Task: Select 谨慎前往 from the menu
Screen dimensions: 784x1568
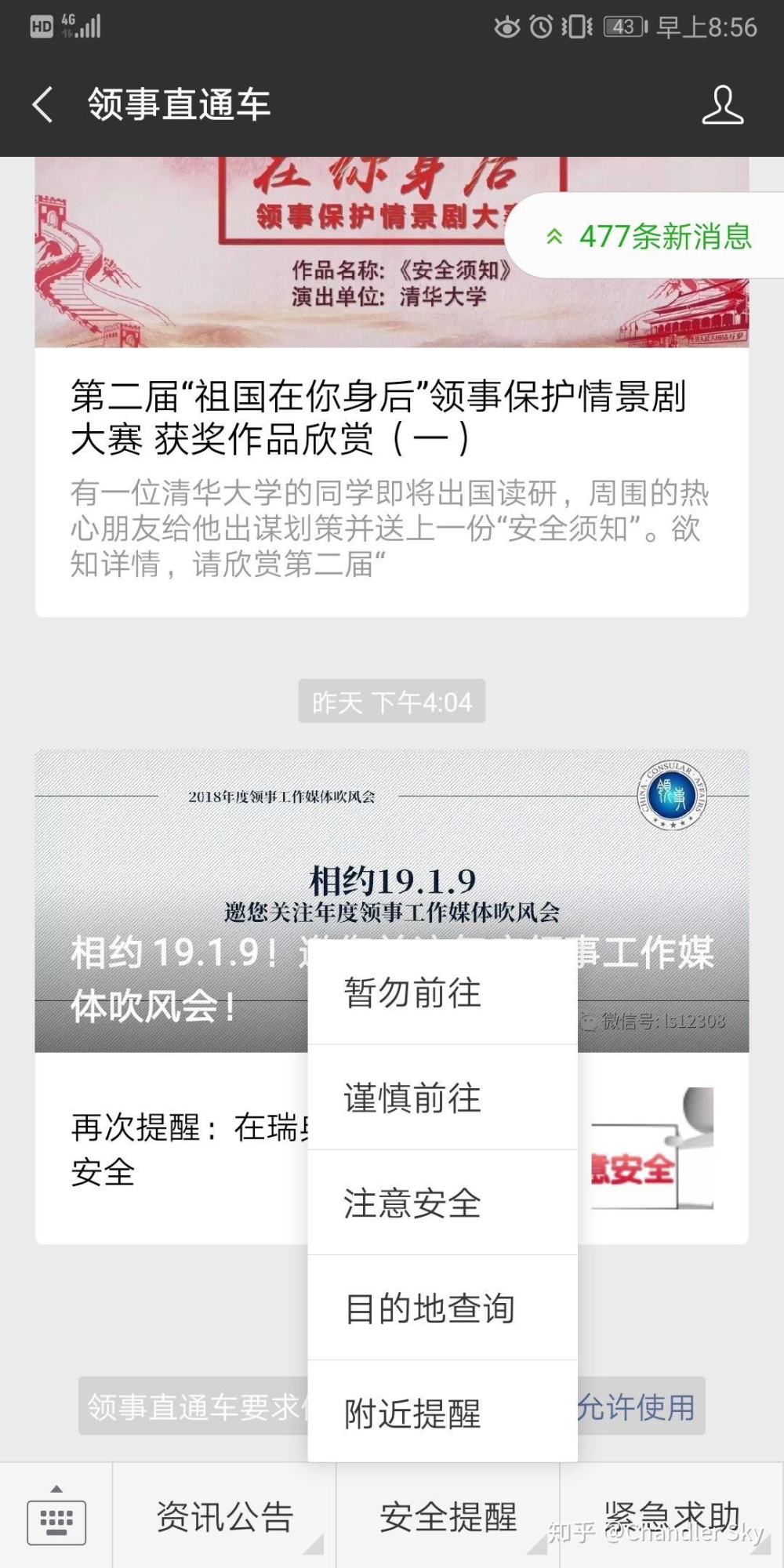Action: [442, 1098]
